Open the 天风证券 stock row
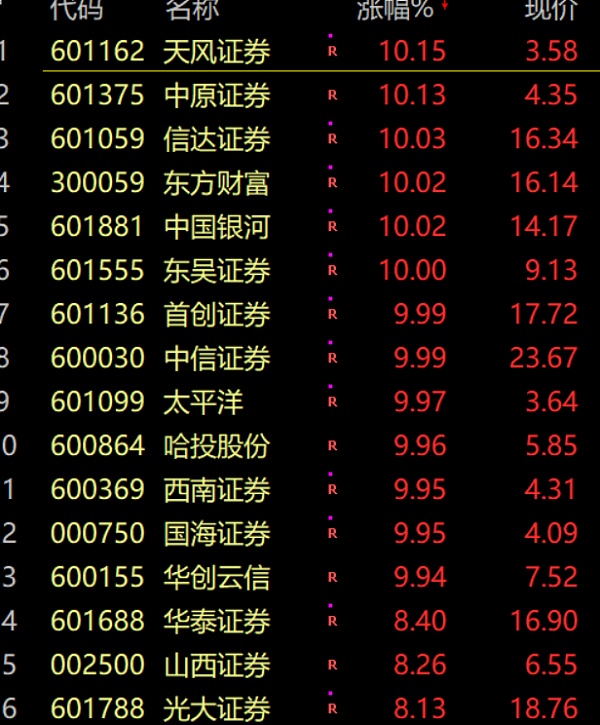Screen dimensions: 600x725 click(x=217, y=51)
